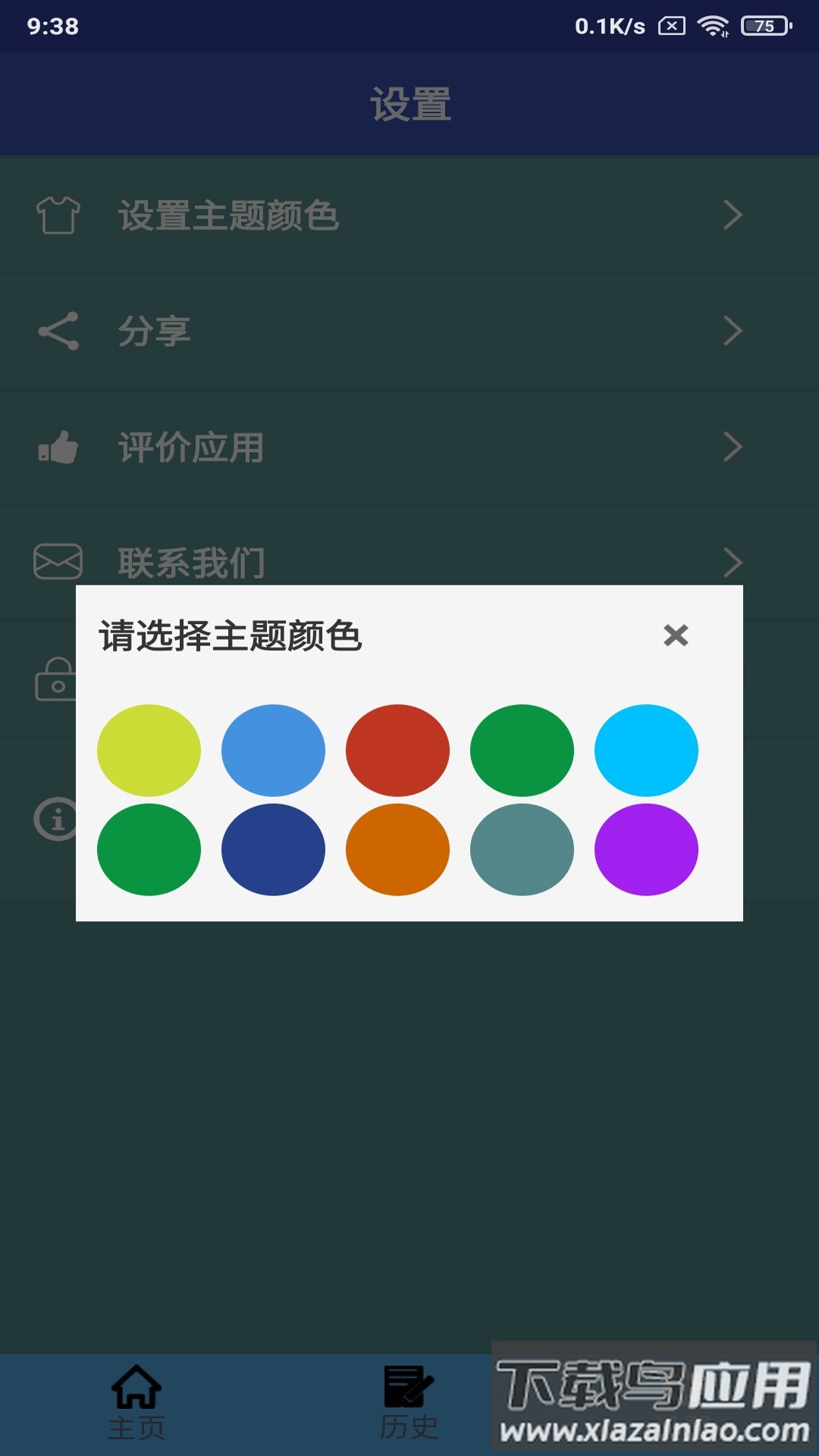Click the info icon in the settings list

click(55, 818)
